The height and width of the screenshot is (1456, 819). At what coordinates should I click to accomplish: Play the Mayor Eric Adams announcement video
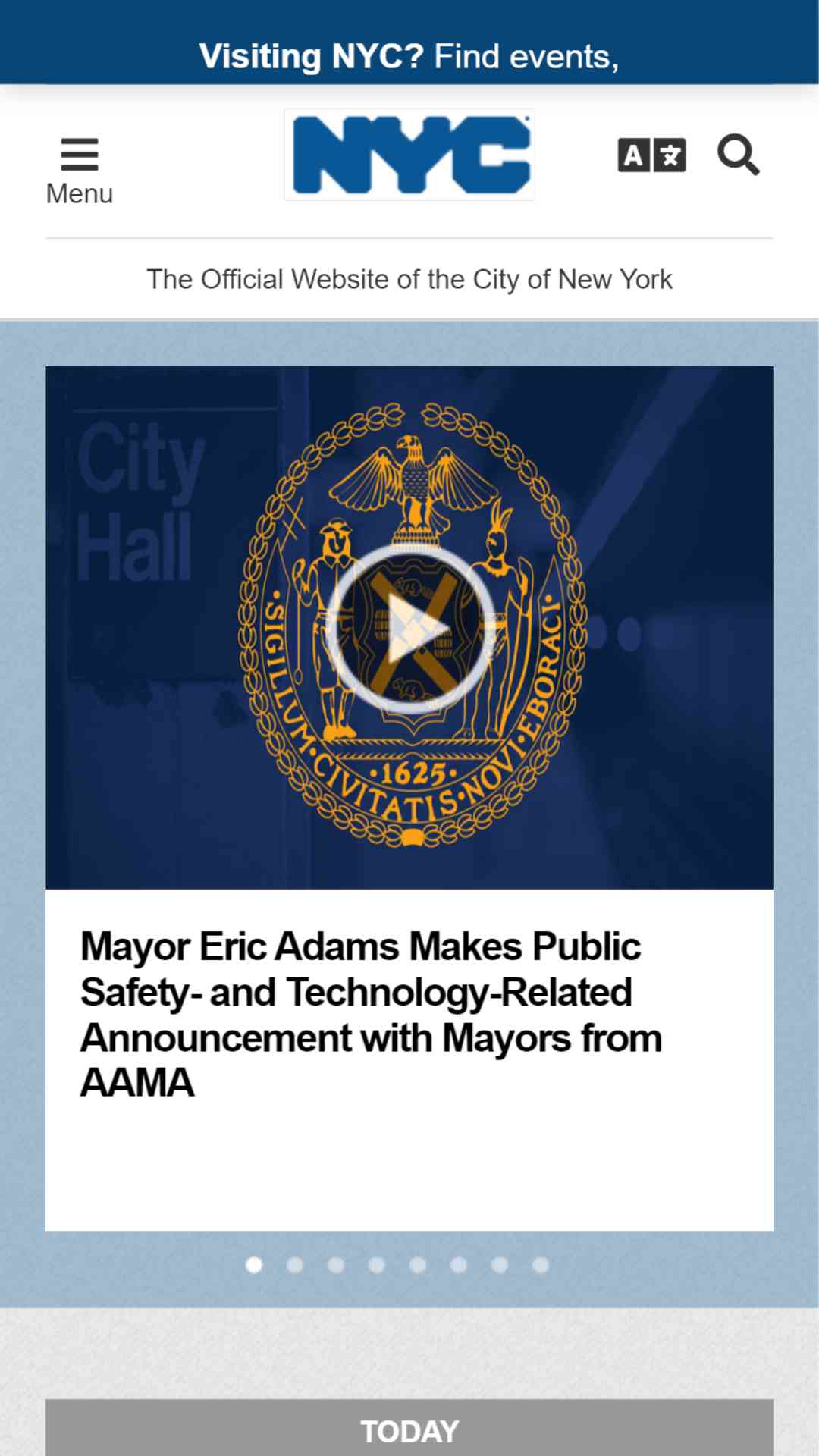pos(410,628)
